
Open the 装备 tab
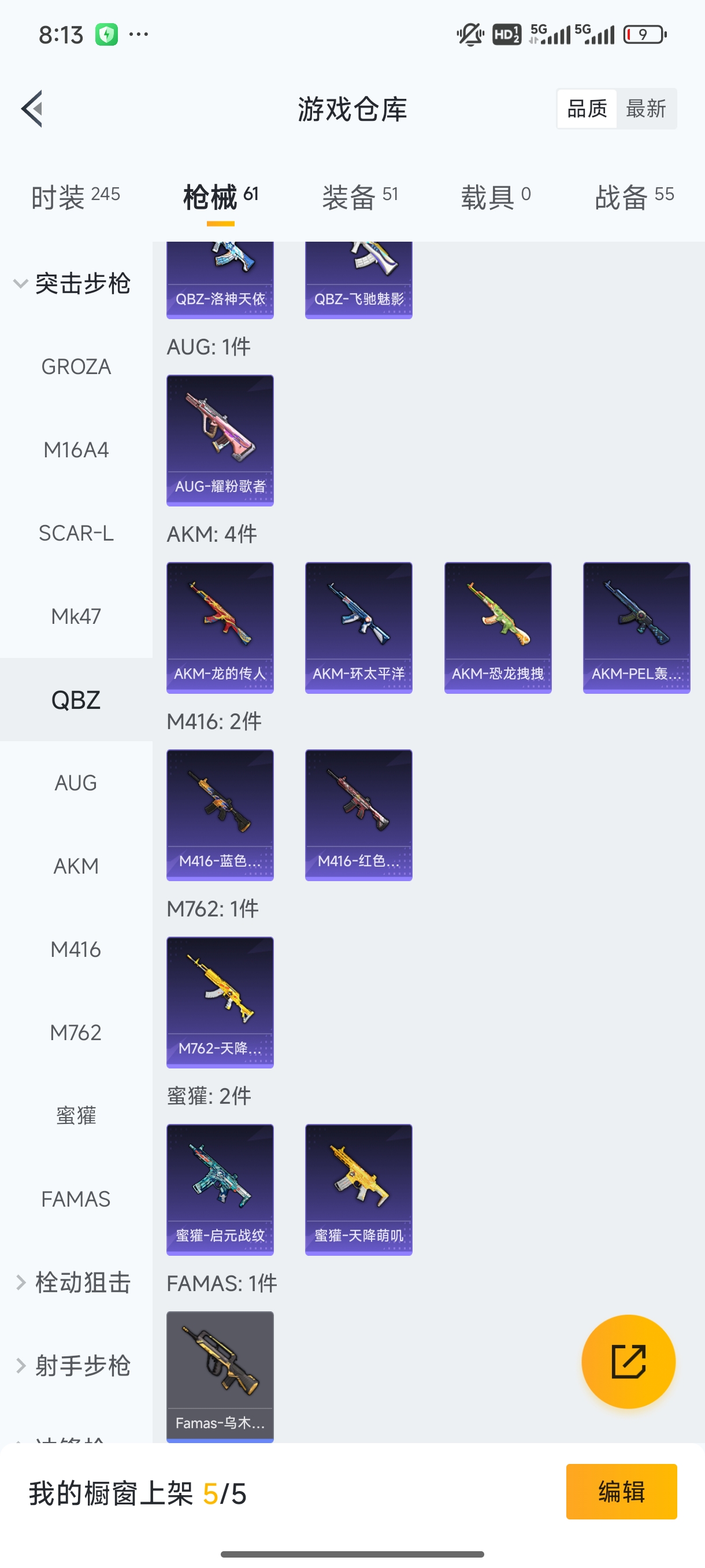coord(359,197)
